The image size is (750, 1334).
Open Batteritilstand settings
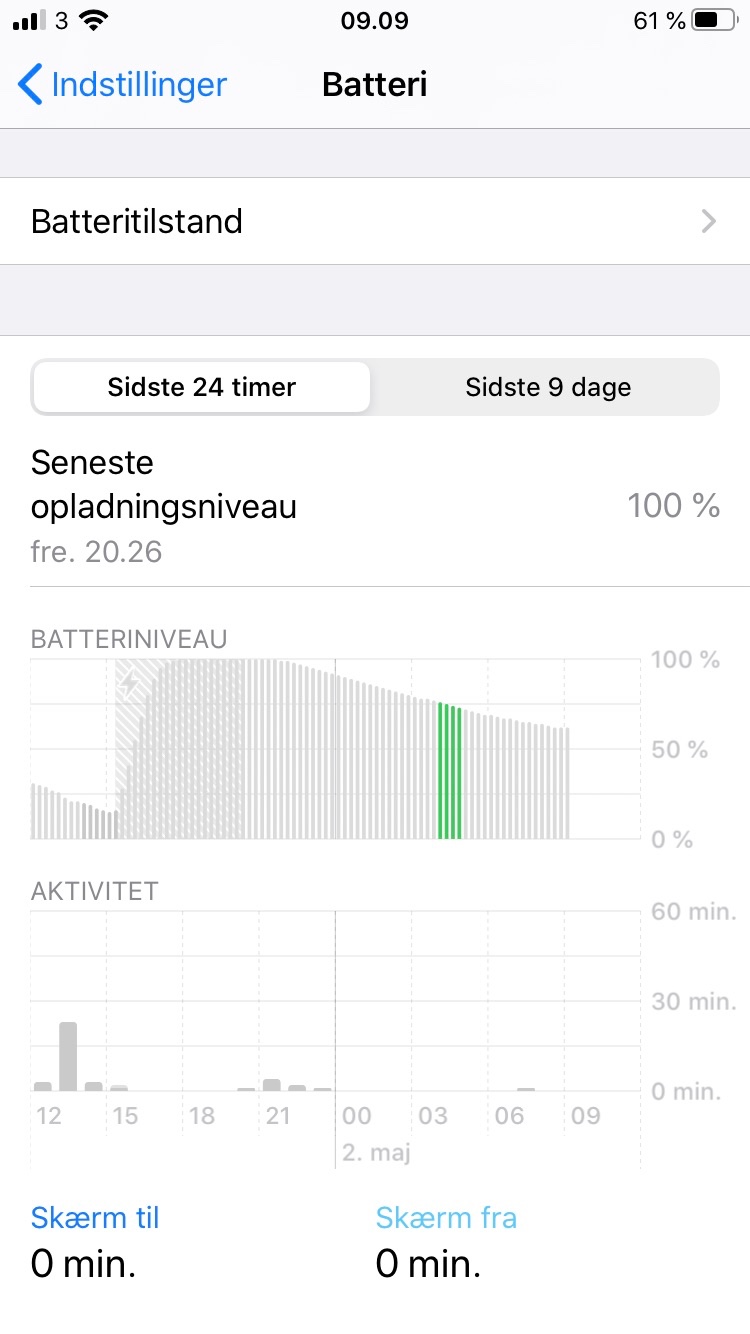(375, 221)
